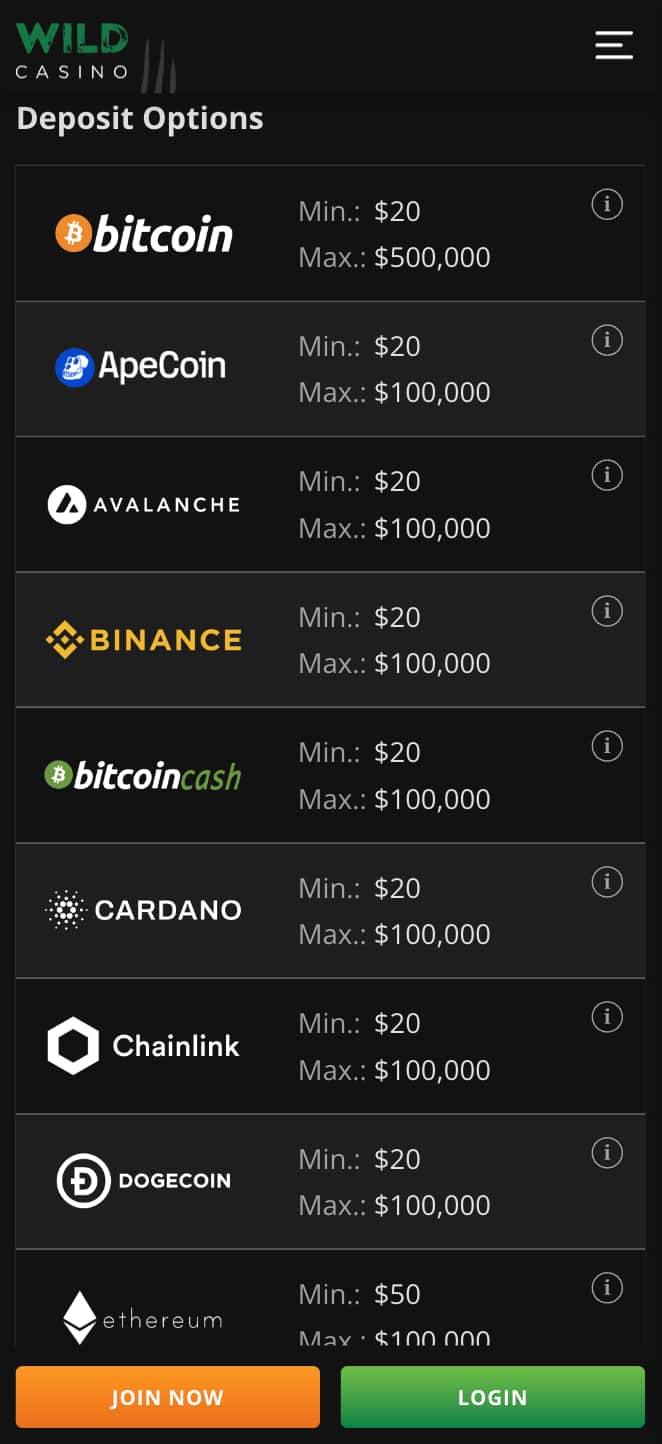The width and height of the screenshot is (662, 1444).
Task: Tap info icon for Bitcoin Cash
Action: click(607, 746)
